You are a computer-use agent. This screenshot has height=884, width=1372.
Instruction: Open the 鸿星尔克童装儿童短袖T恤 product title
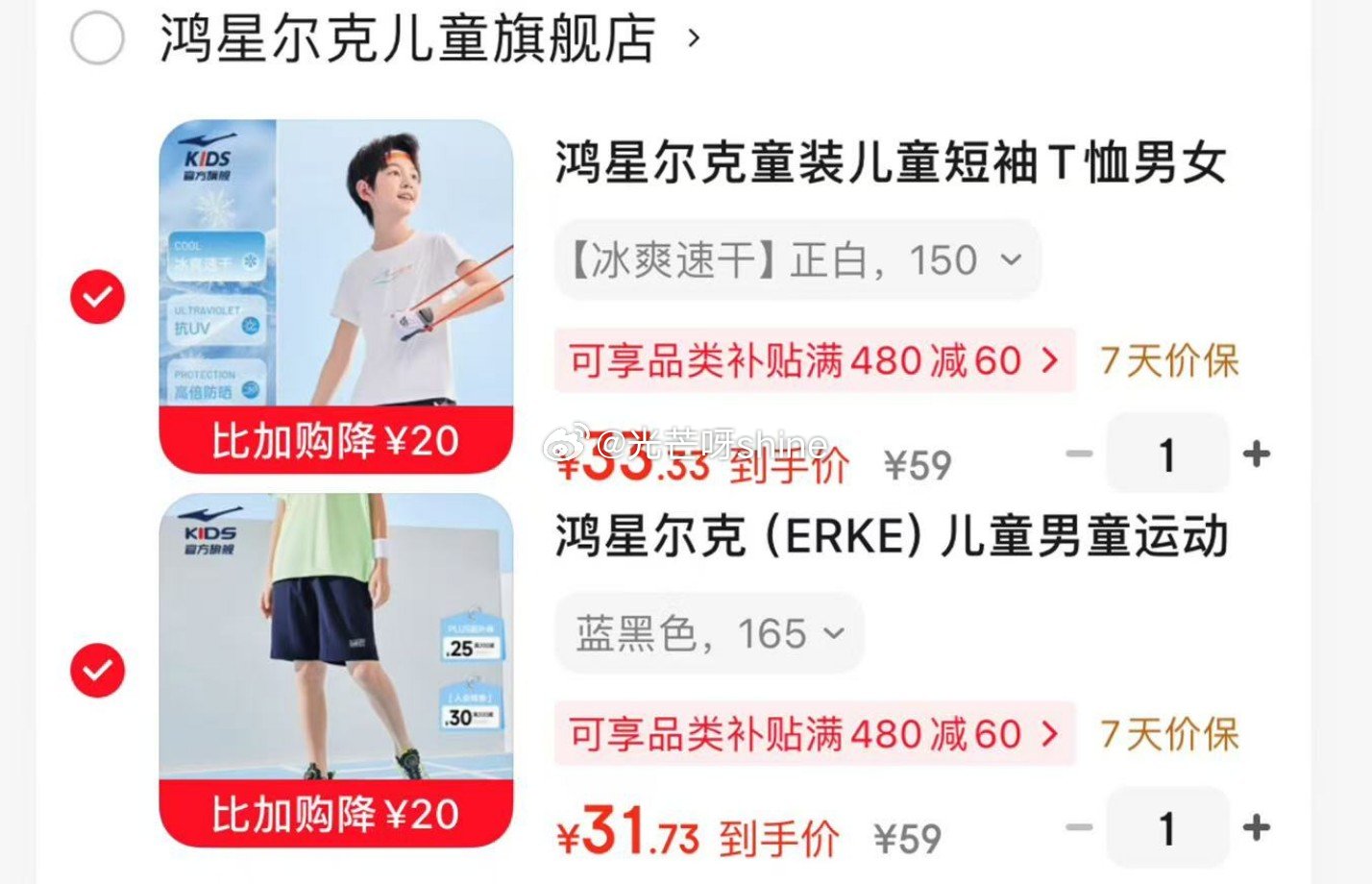[890, 162]
